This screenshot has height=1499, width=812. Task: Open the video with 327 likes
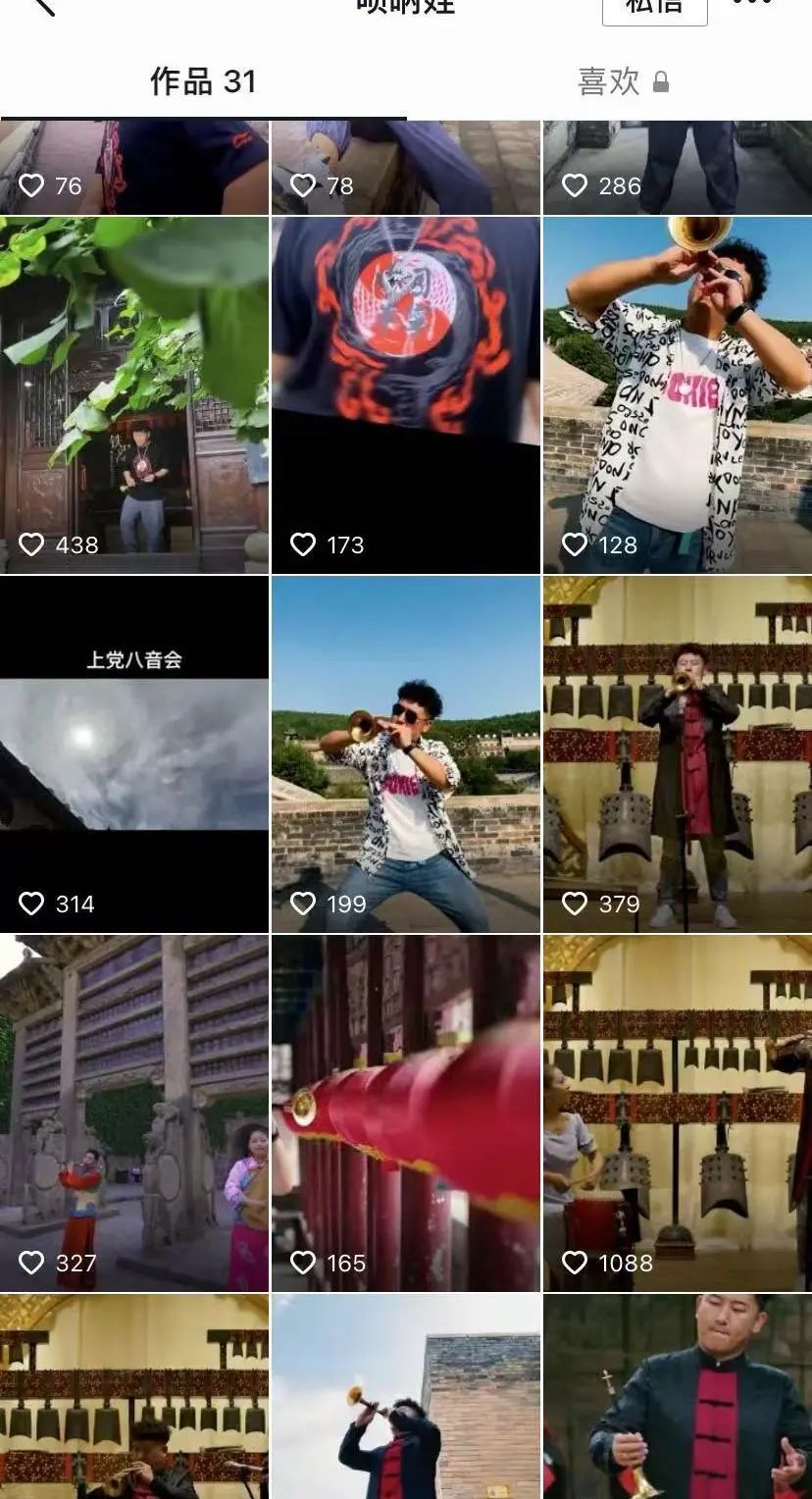[x=134, y=1113]
